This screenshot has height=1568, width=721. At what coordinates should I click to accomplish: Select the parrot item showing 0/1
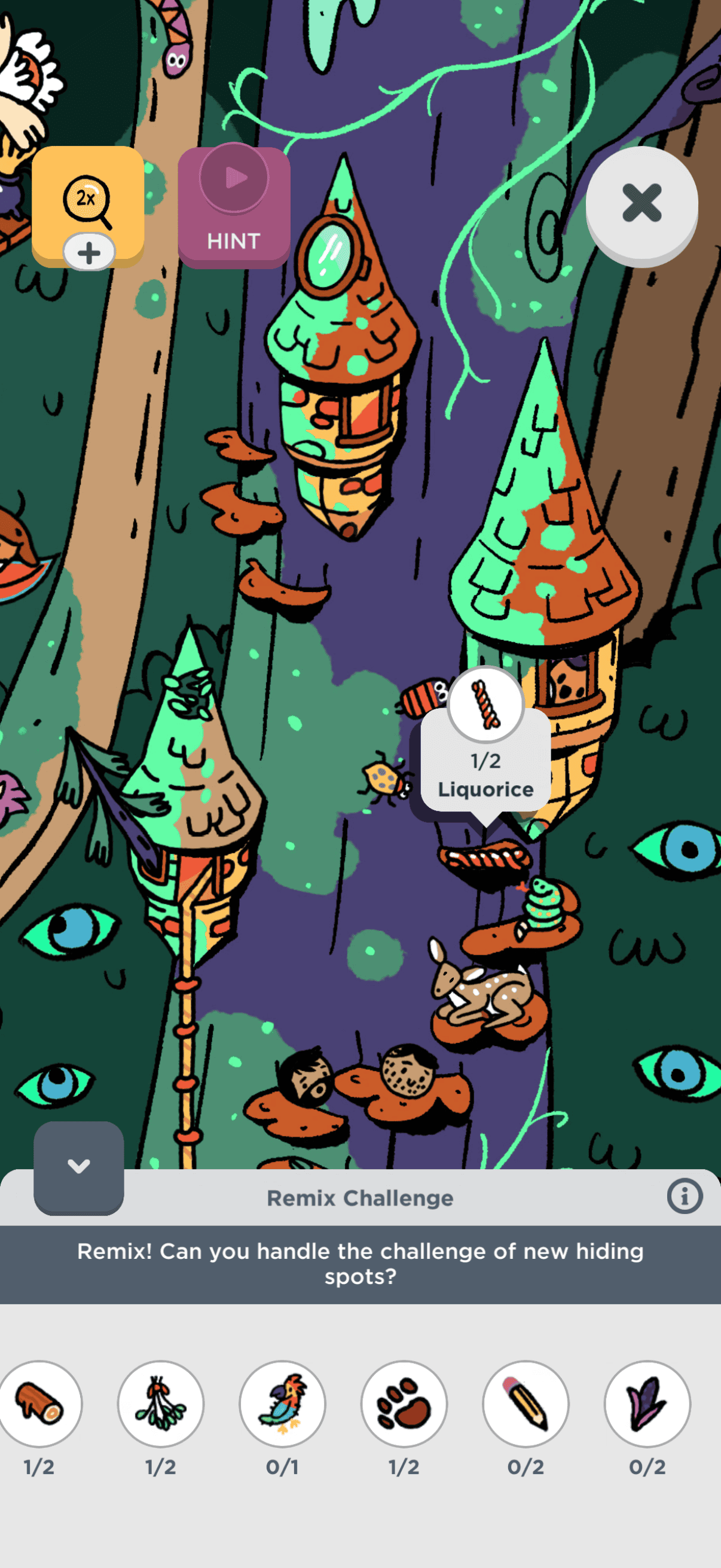pyautogui.click(x=282, y=1404)
